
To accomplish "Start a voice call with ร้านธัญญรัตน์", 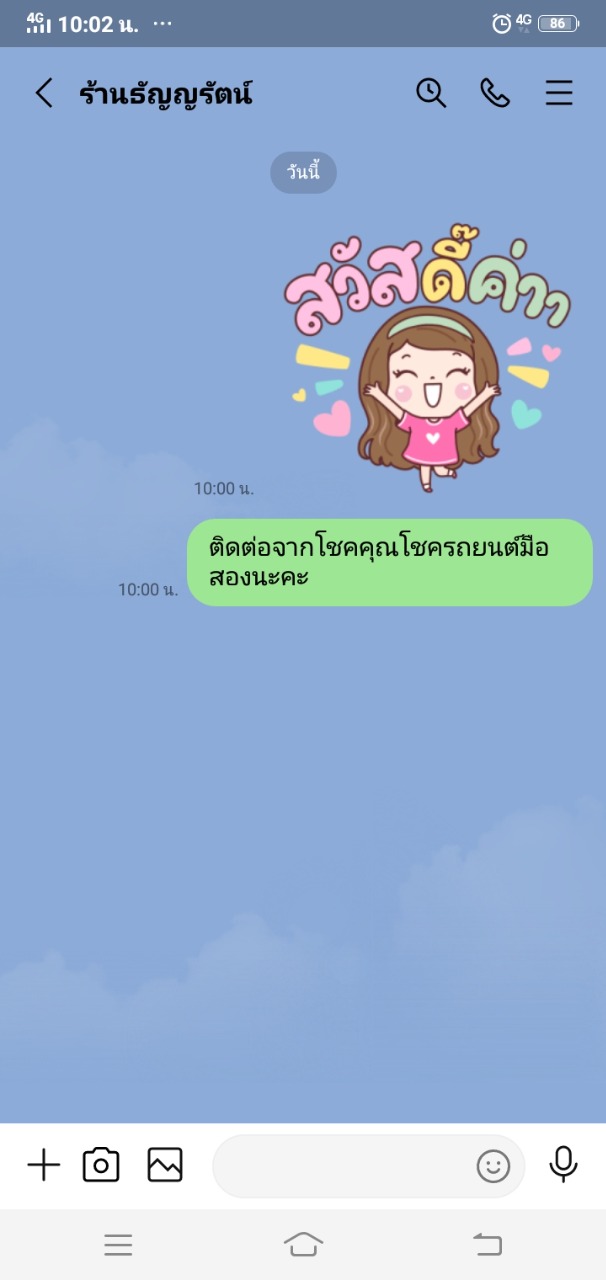I will click(495, 93).
